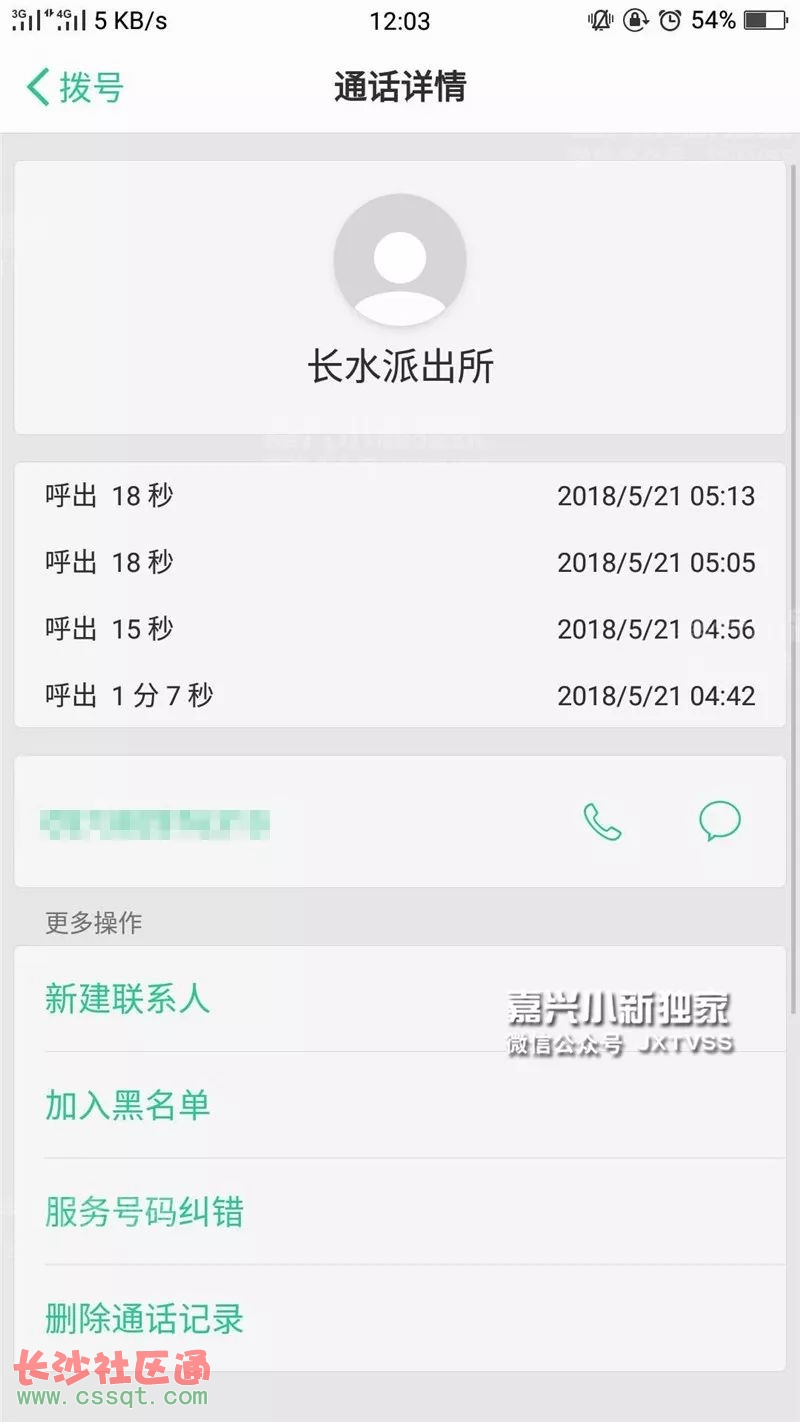This screenshot has height=1422, width=800.
Task: Call the number with the phone icon
Action: (602, 822)
